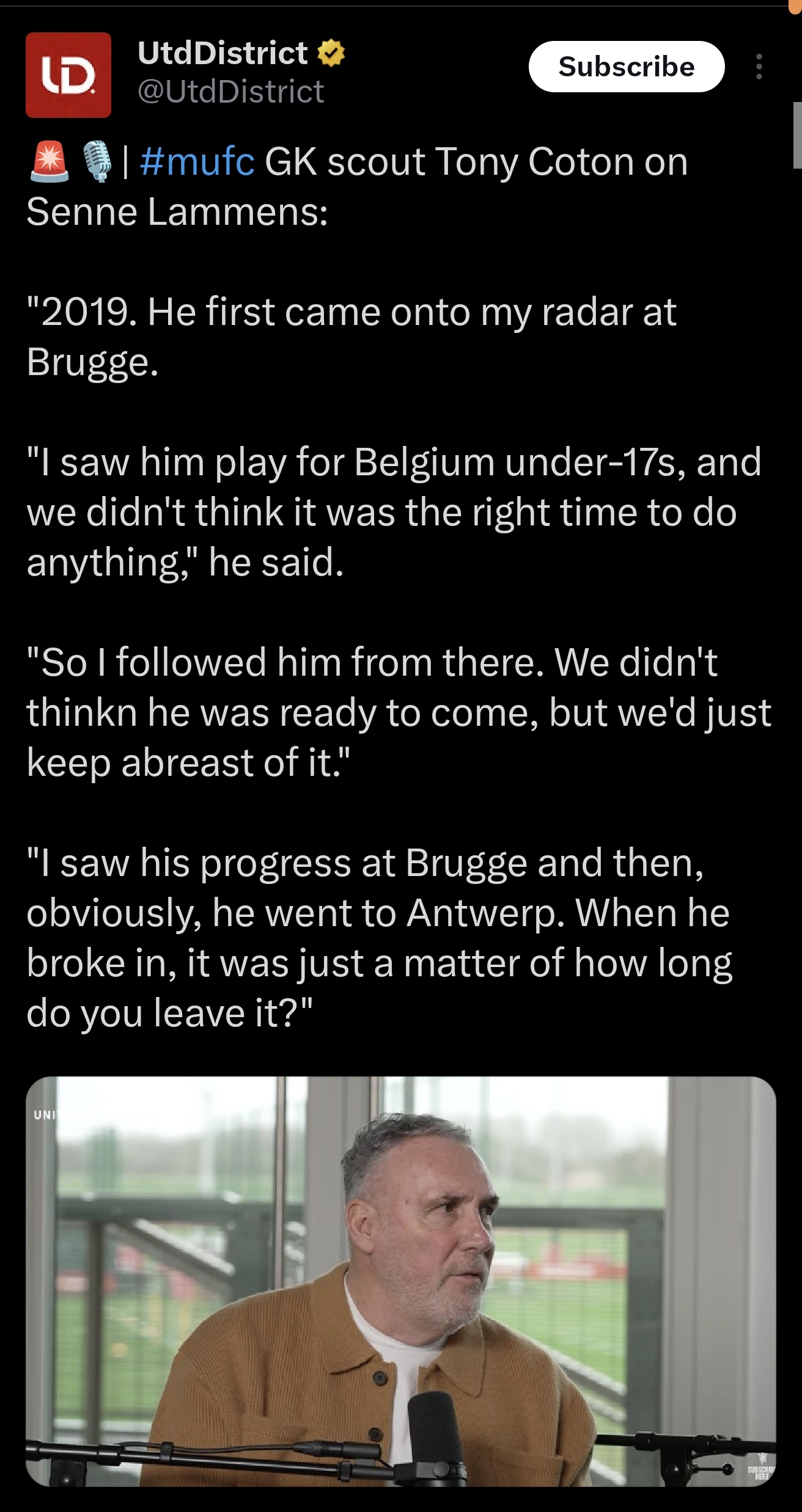Open the attached Tony Coton interview image
This screenshot has width=802, height=1512.
click(401, 1280)
